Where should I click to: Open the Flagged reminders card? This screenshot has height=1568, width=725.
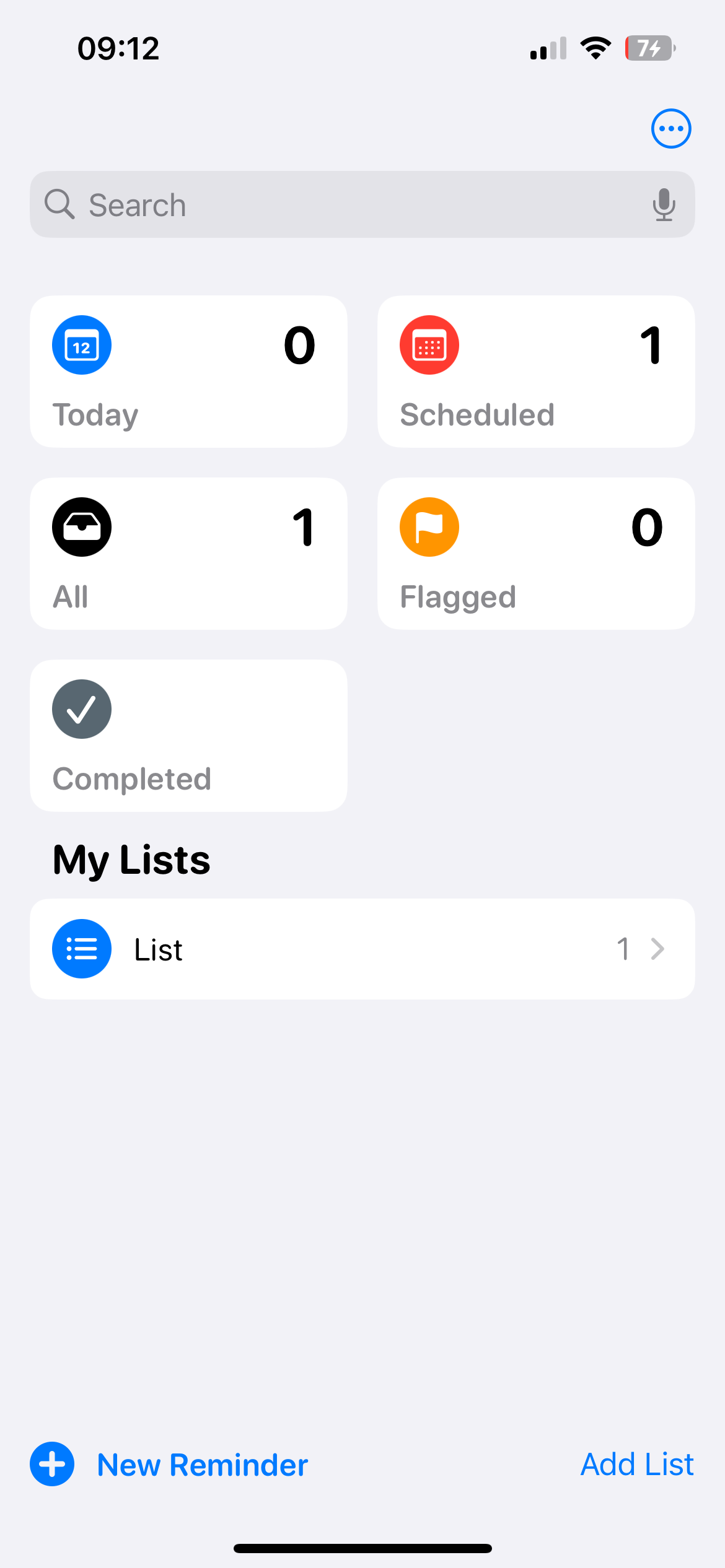click(x=536, y=554)
